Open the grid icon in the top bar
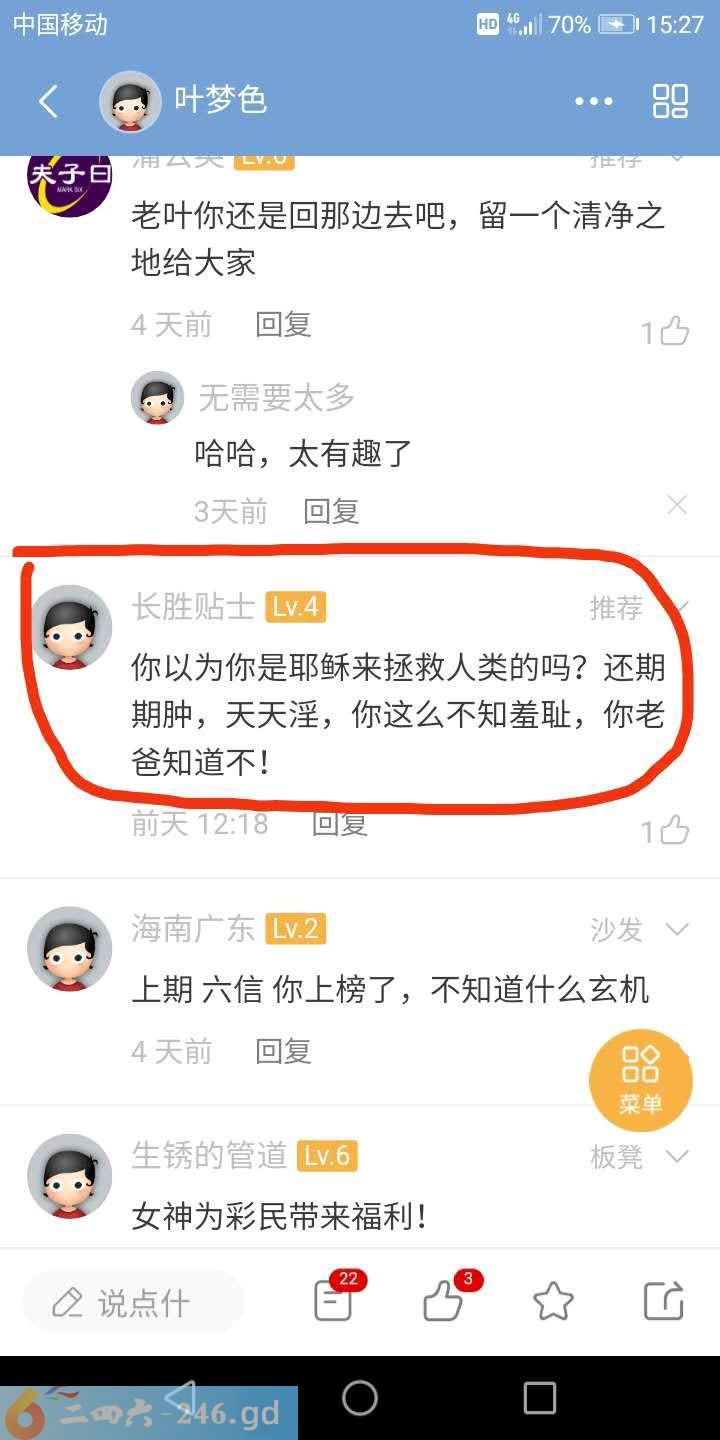 pos(670,101)
